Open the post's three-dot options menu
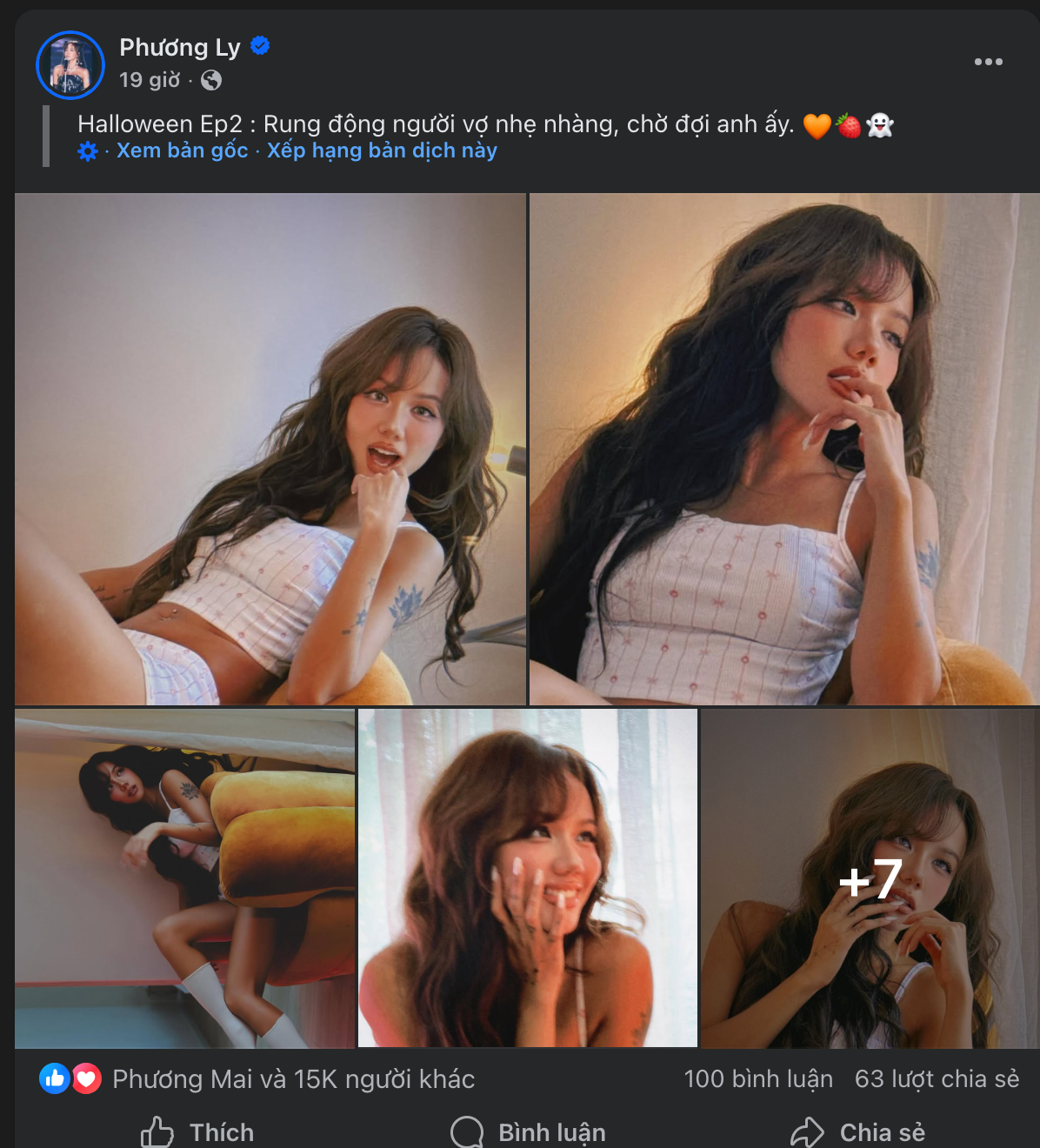 [x=988, y=62]
